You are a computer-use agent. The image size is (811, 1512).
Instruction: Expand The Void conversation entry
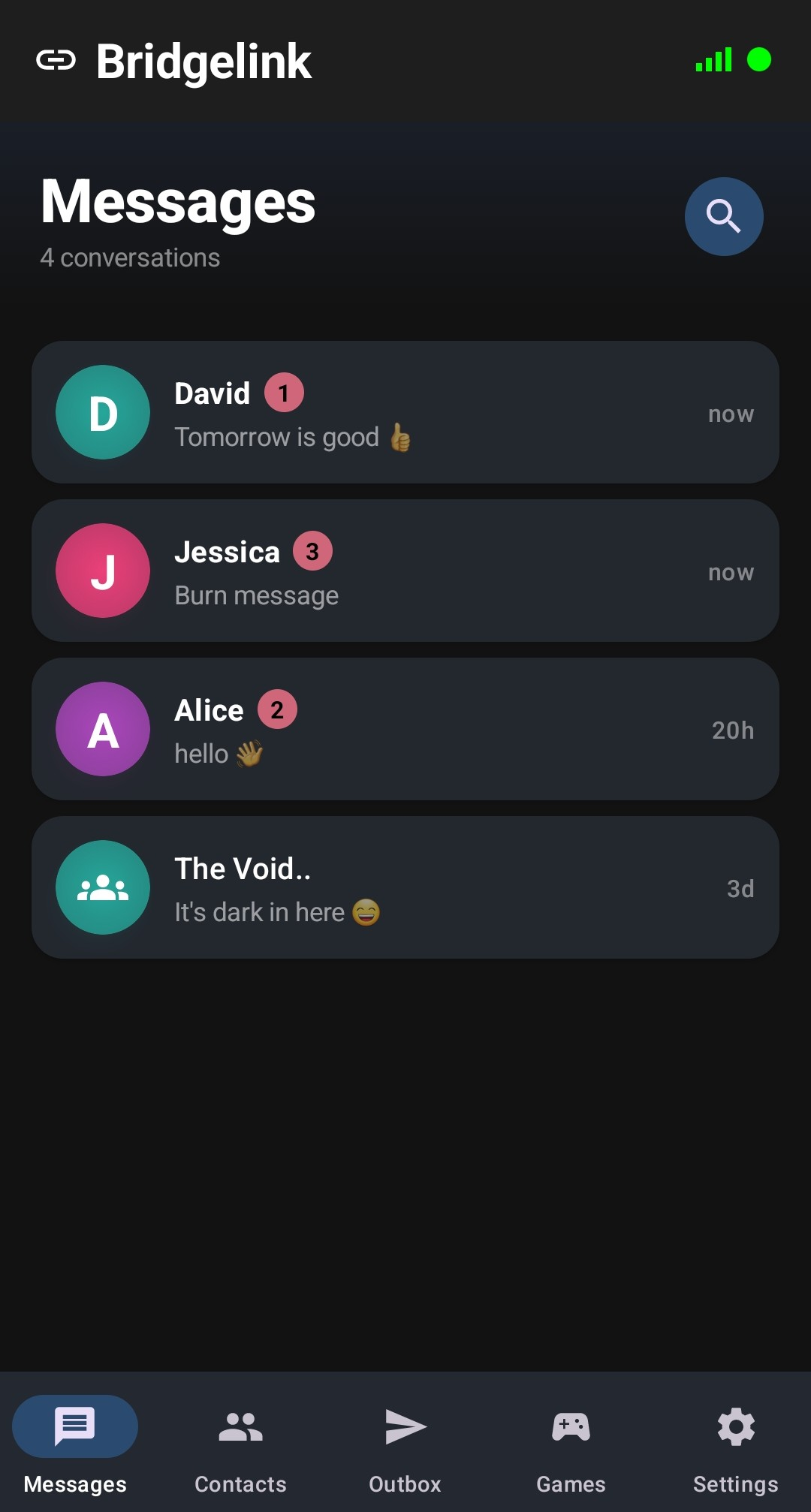point(405,887)
